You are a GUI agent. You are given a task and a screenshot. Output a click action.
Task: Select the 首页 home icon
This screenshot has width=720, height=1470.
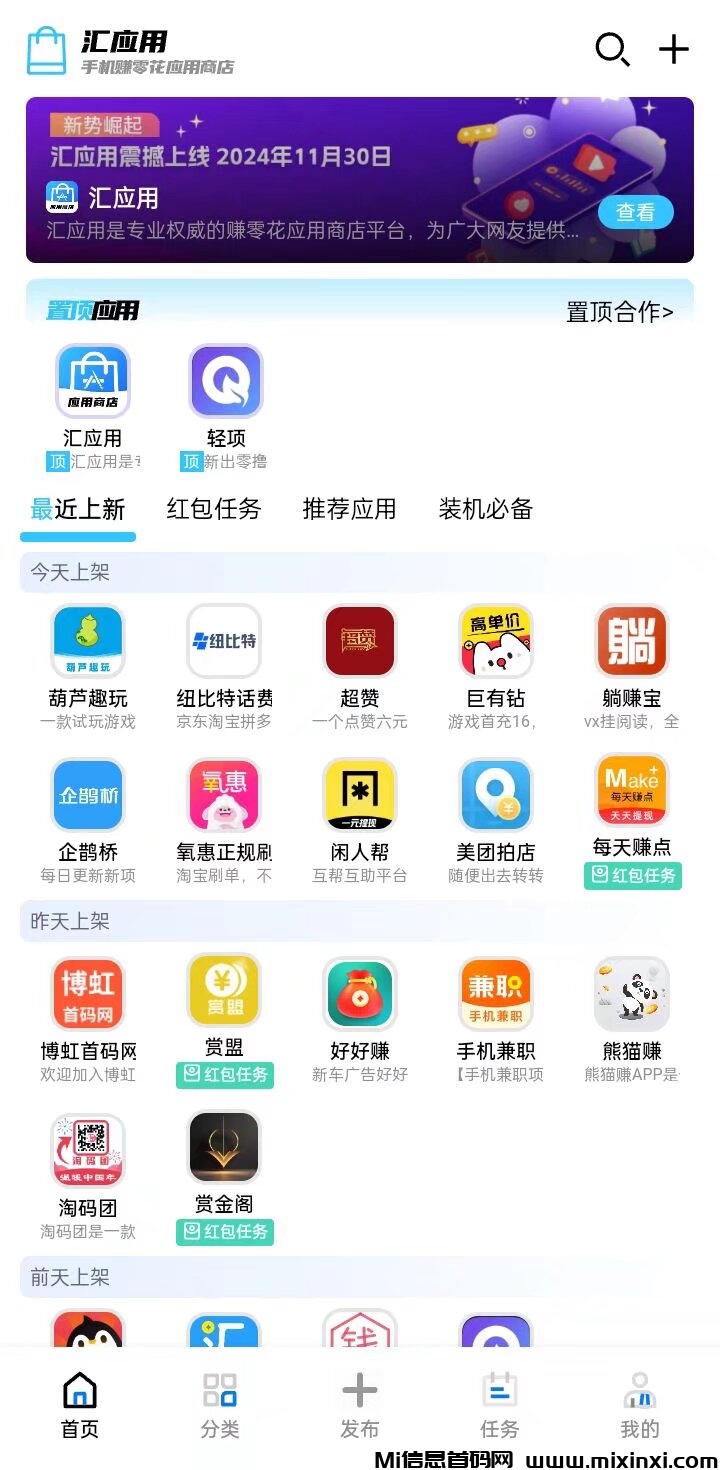click(x=79, y=1389)
